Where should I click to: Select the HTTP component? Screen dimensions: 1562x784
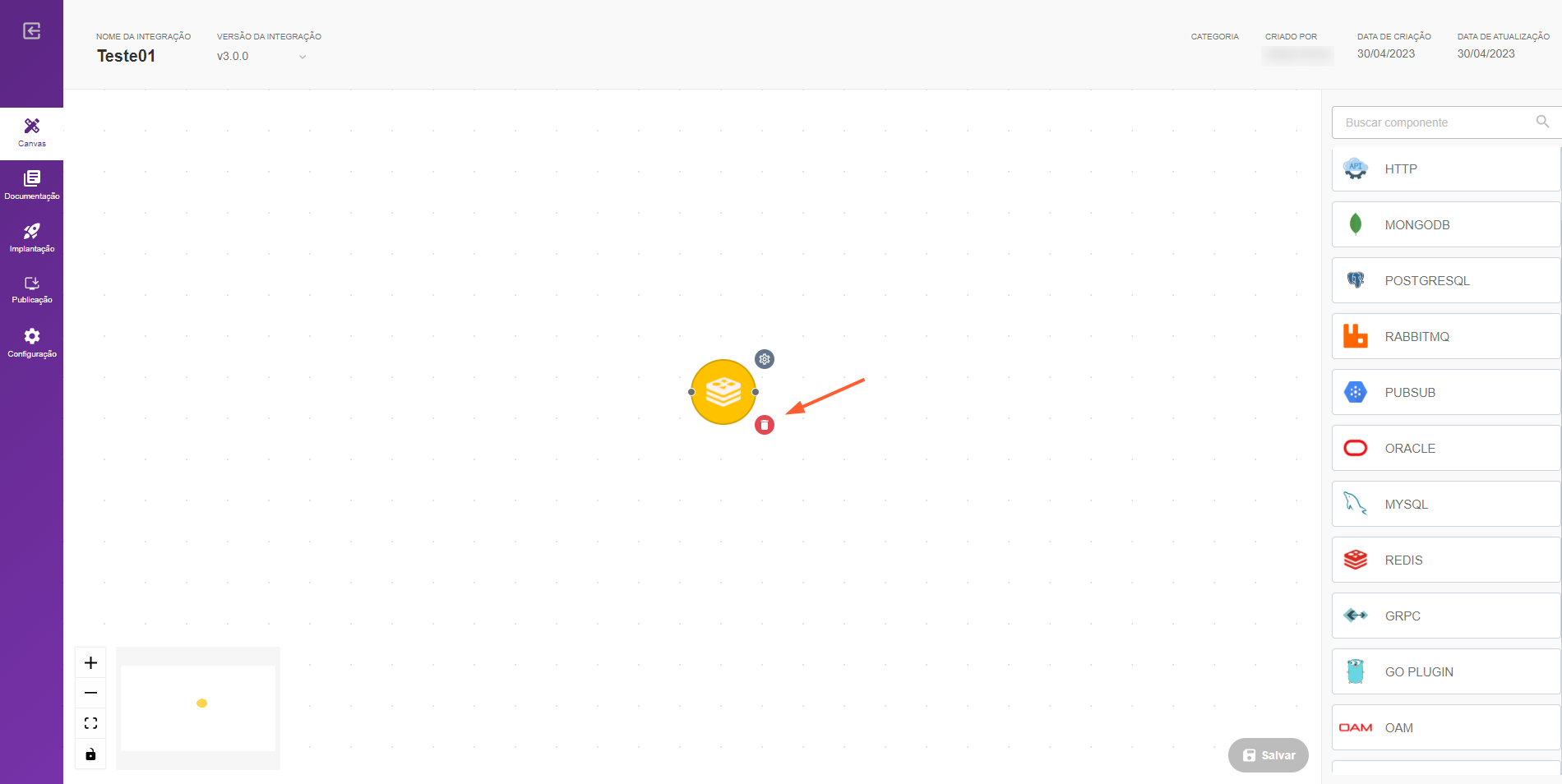pyautogui.click(x=1445, y=169)
